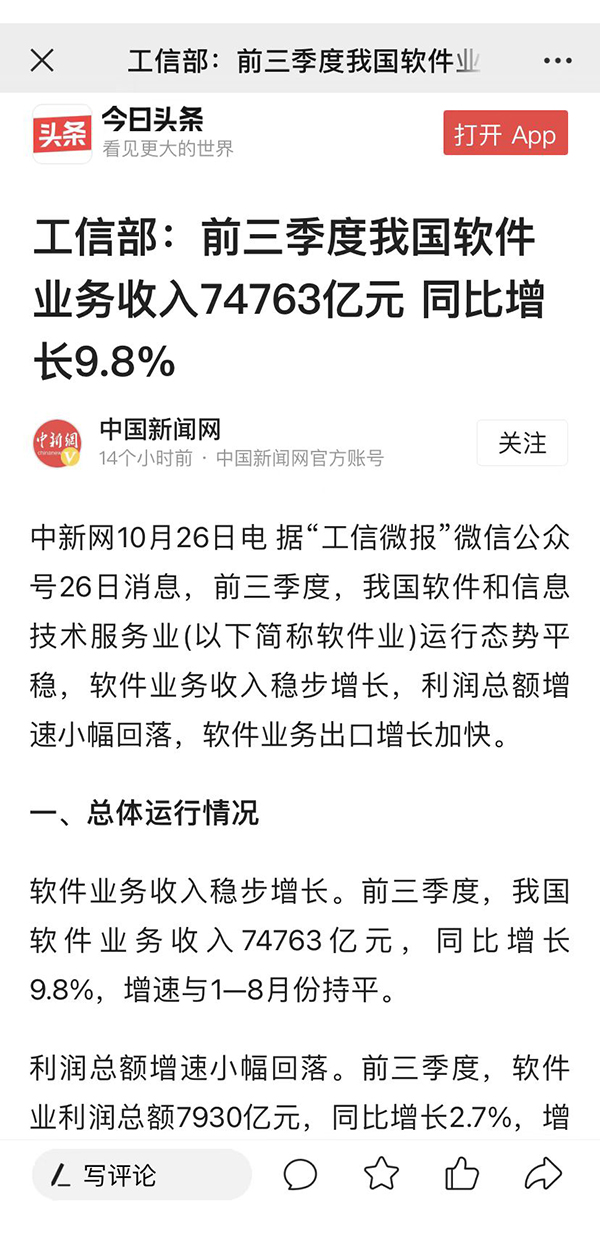This screenshot has width=600, height=1235.
Task: Open the 今日头条 banner logo
Action: (62, 133)
